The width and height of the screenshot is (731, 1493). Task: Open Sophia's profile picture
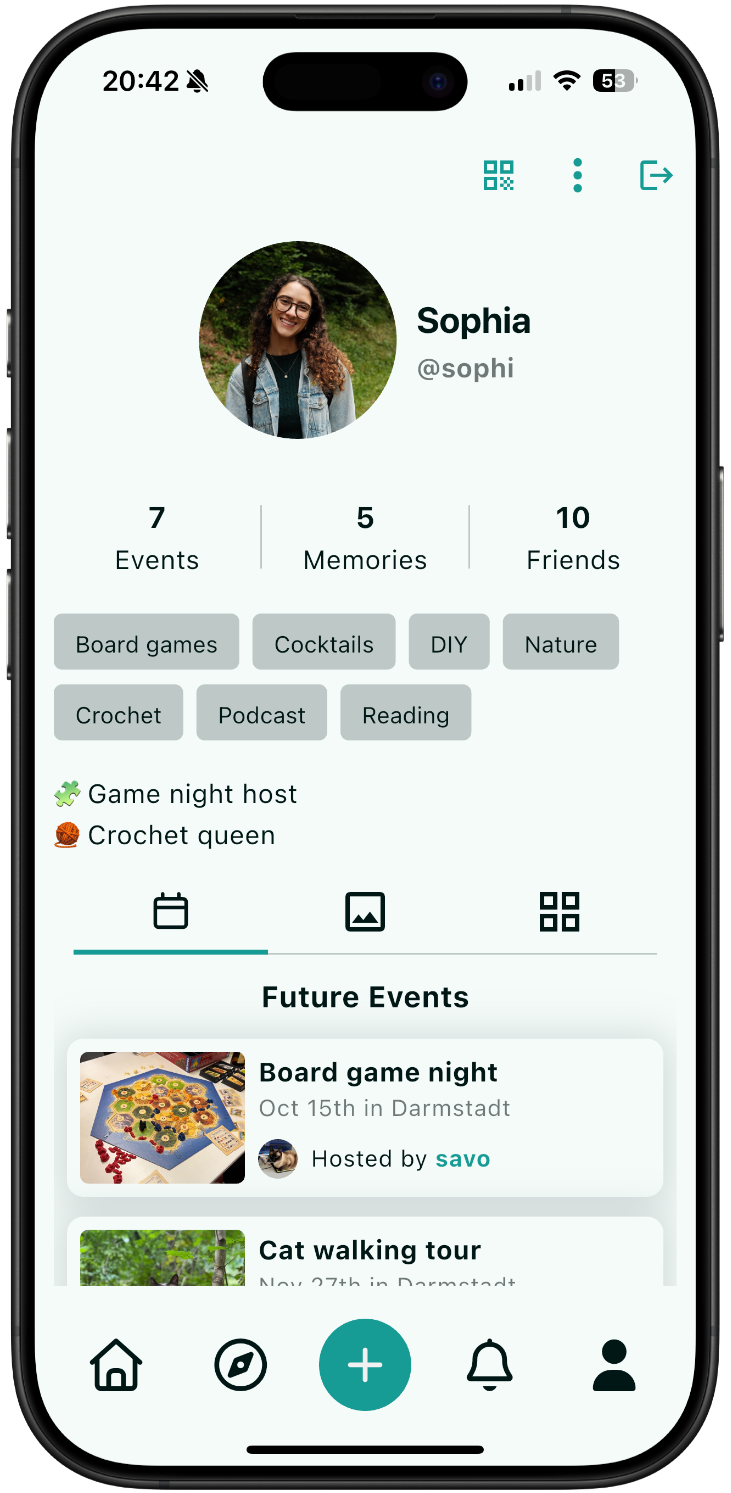[x=298, y=340]
